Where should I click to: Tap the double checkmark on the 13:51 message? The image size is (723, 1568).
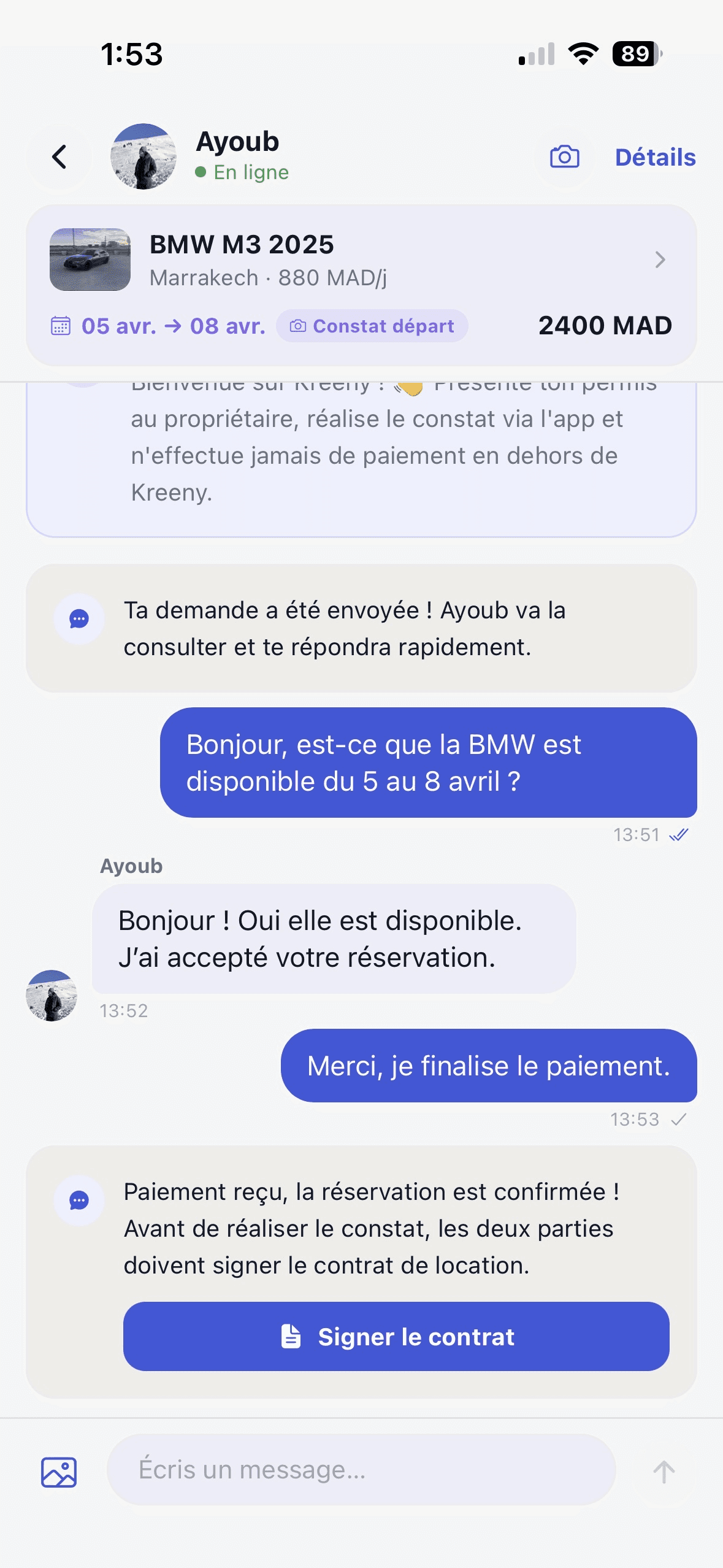point(678,834)
